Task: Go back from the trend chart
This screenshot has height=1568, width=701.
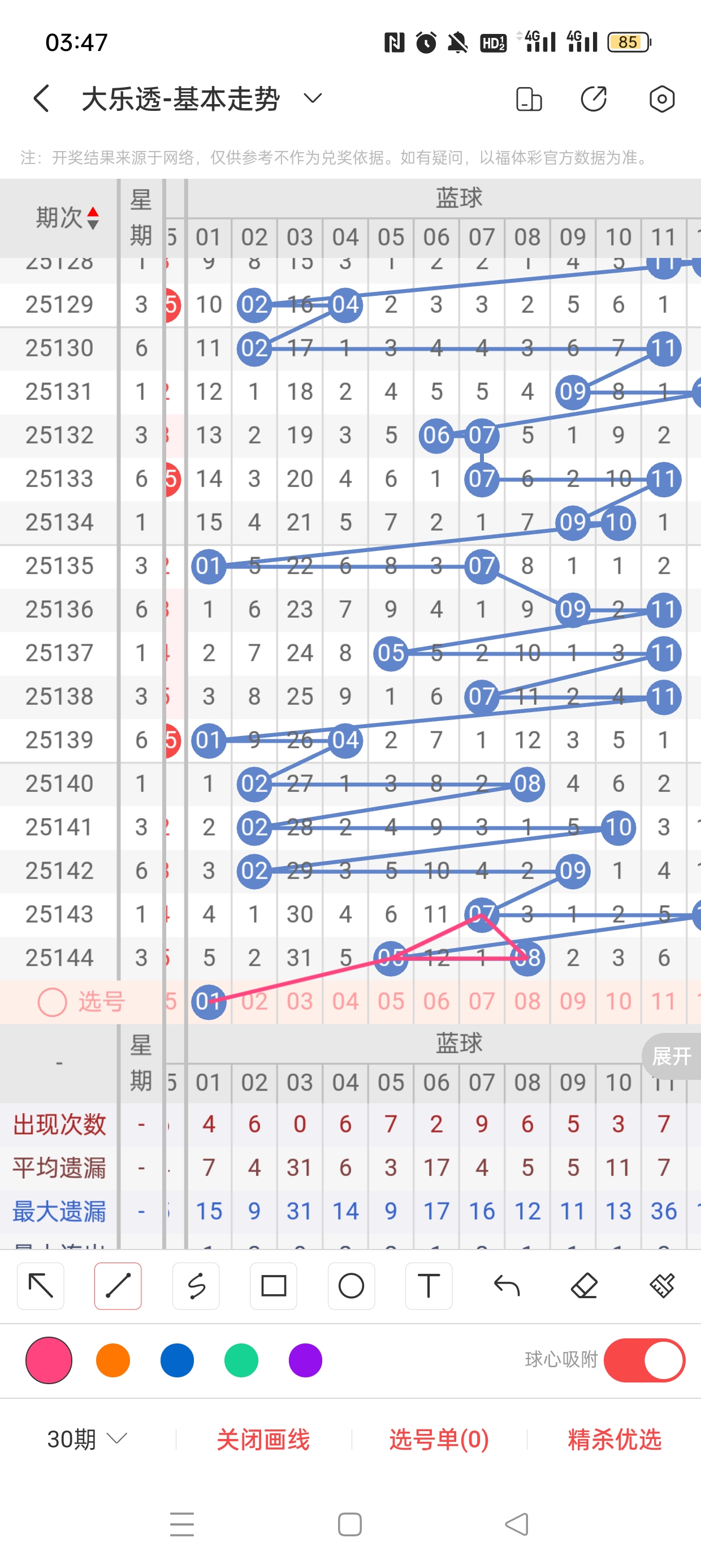Action: [x=41, y=98]
